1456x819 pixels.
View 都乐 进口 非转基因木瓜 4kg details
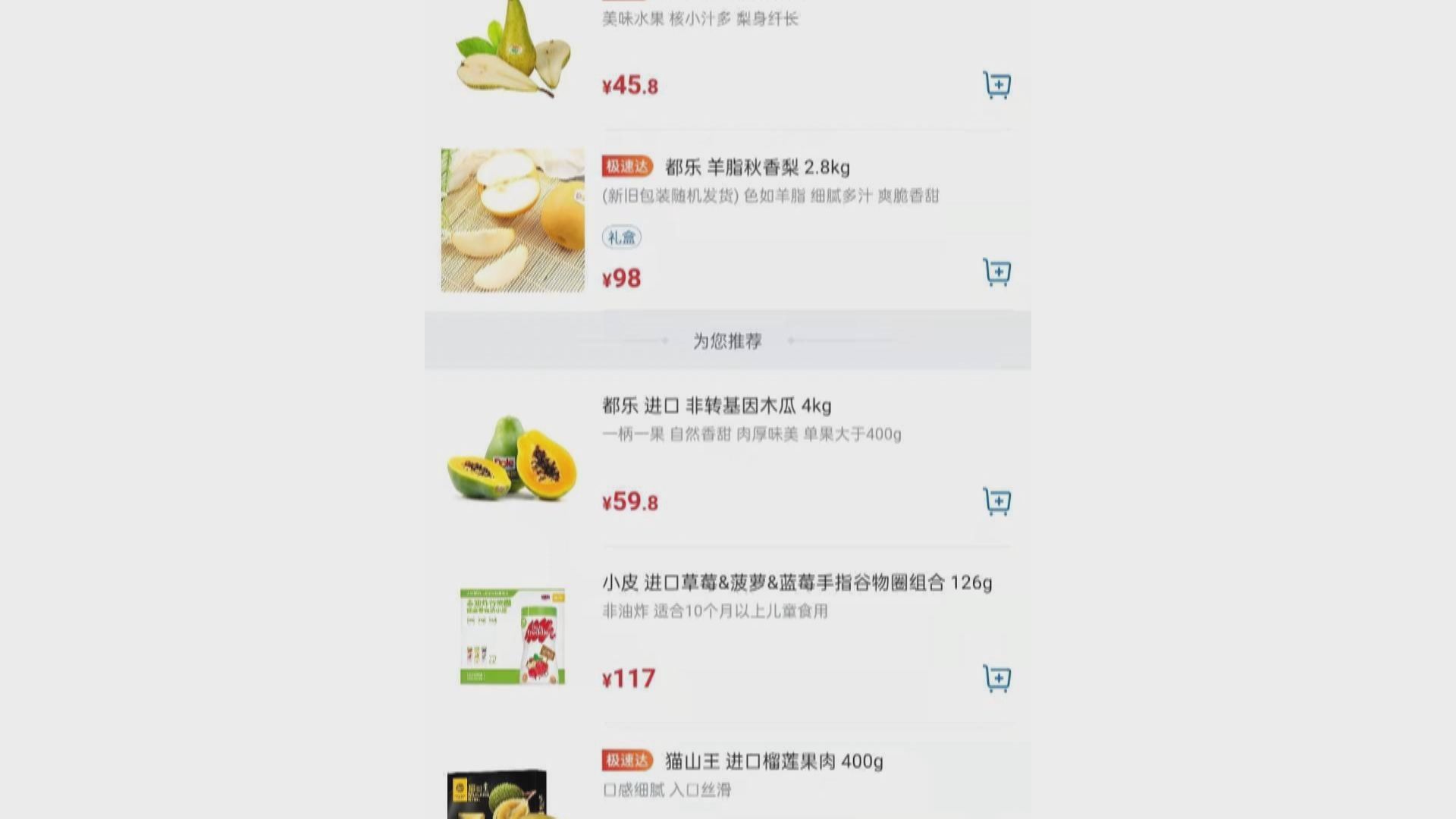pos(716,406)
